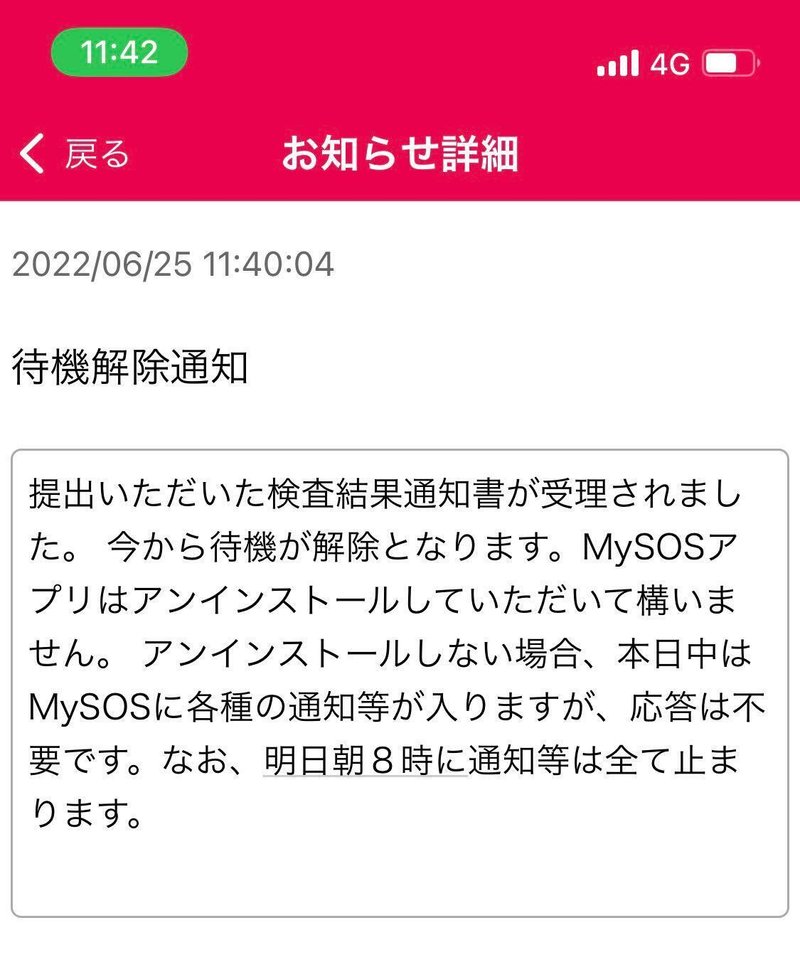This screenshot has width=800, height=979.
Task: Go back using the 戻る button
Action: [x=75, y=155]
